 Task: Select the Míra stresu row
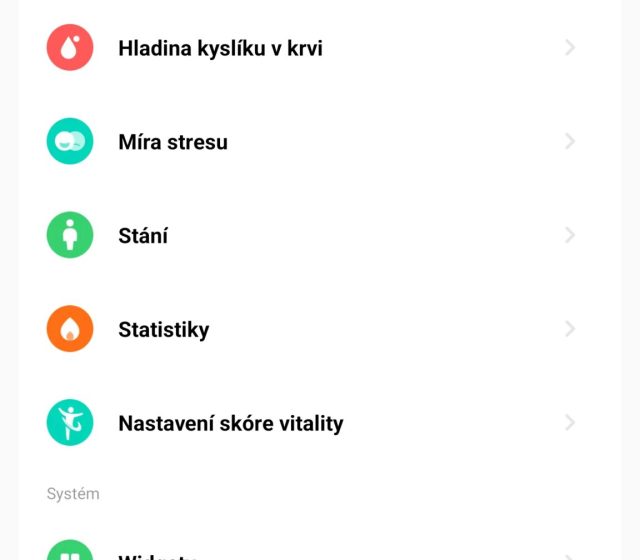point(173,142)
